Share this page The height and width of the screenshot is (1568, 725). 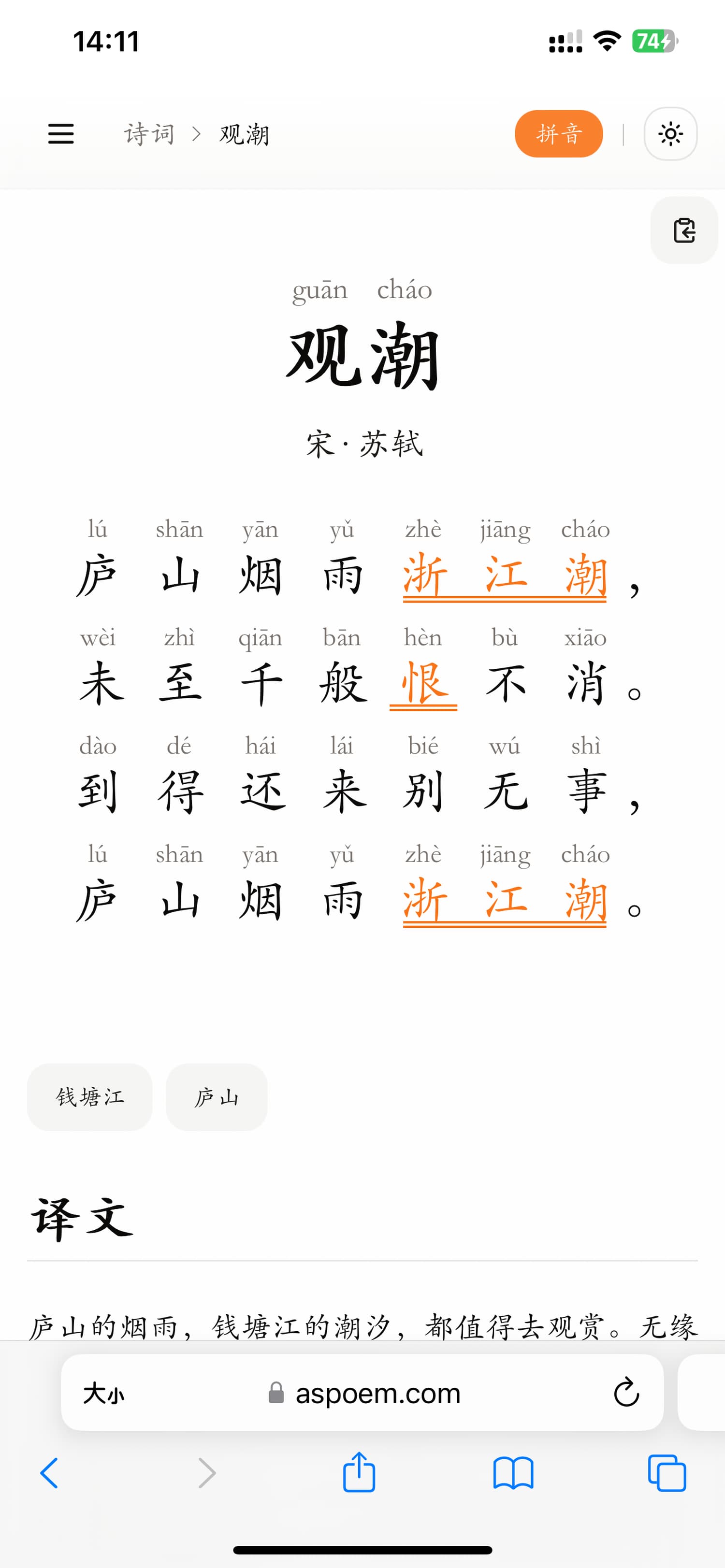pos(359,1473)
